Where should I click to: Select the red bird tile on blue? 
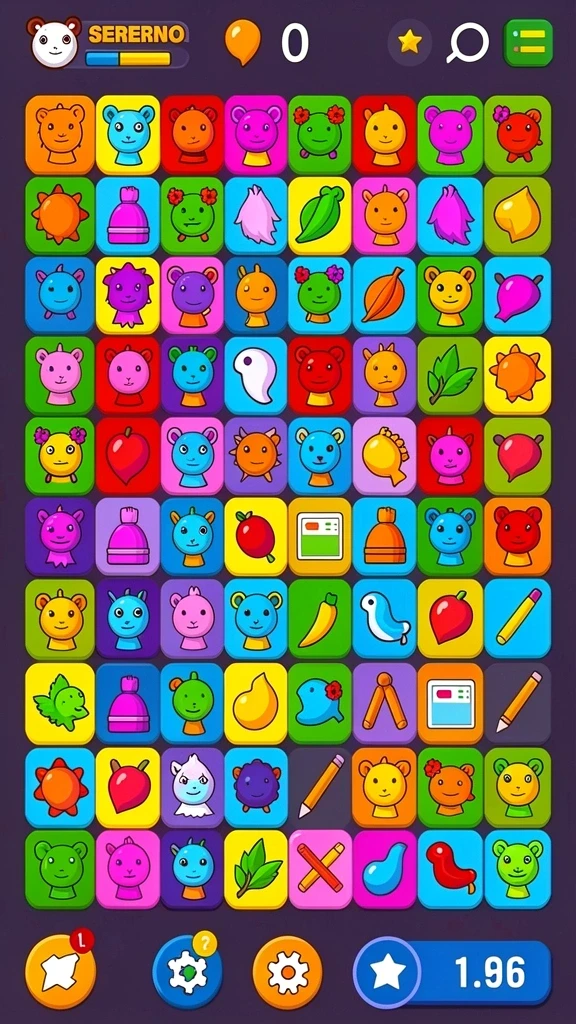point(451,869)
